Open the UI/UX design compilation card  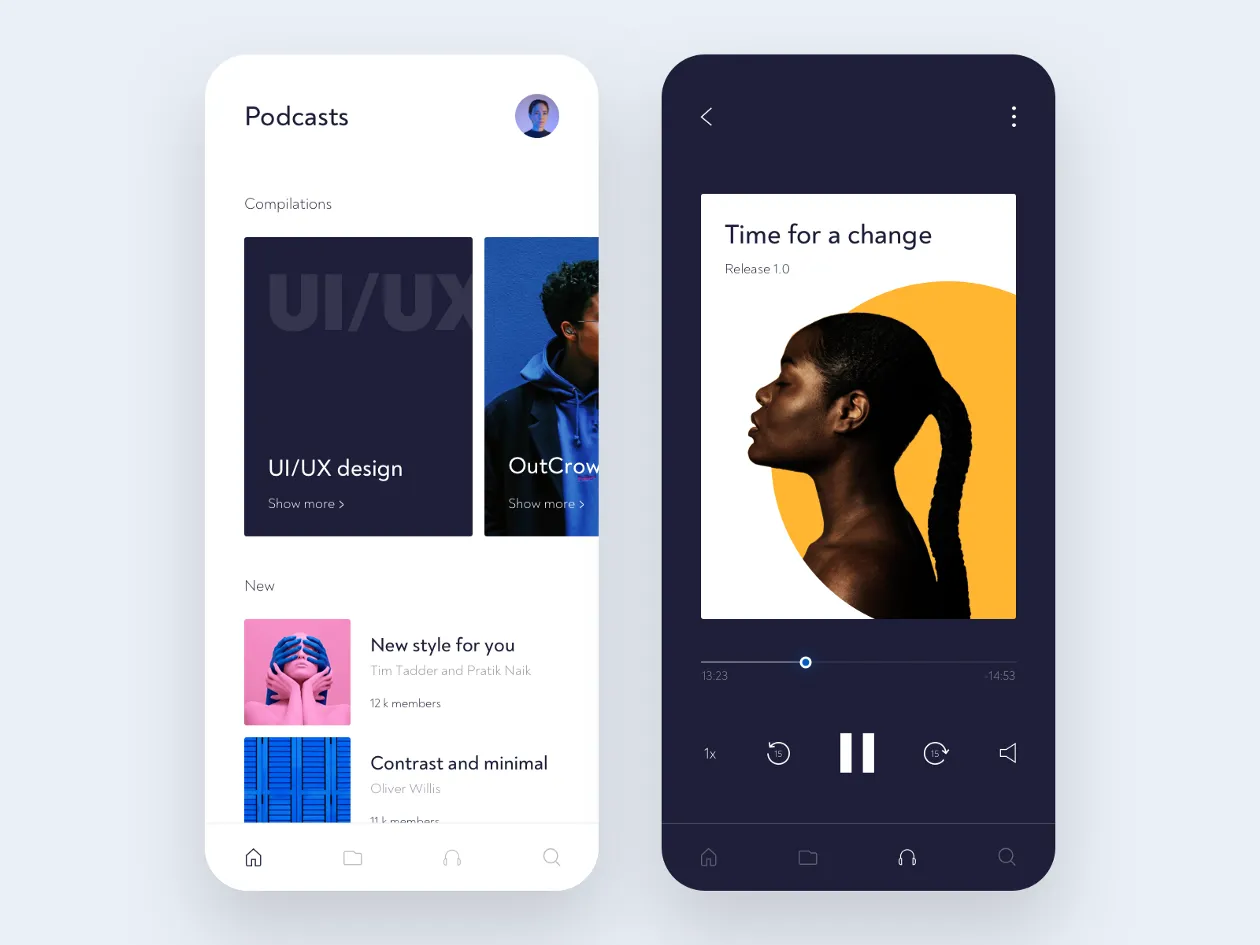(x=358, y=386)
